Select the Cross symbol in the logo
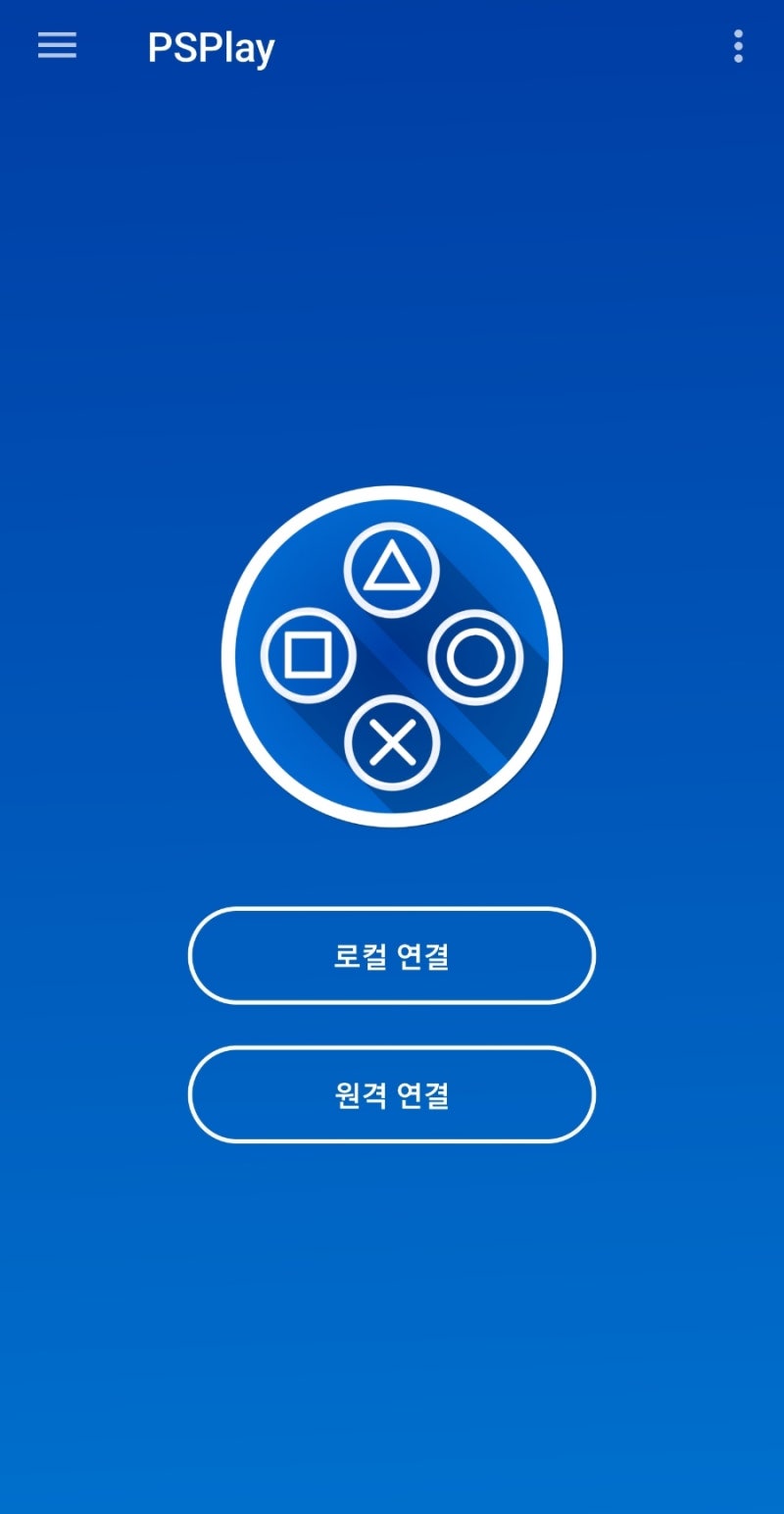This screenshot has width=784, height=1514. pos(392,740)
